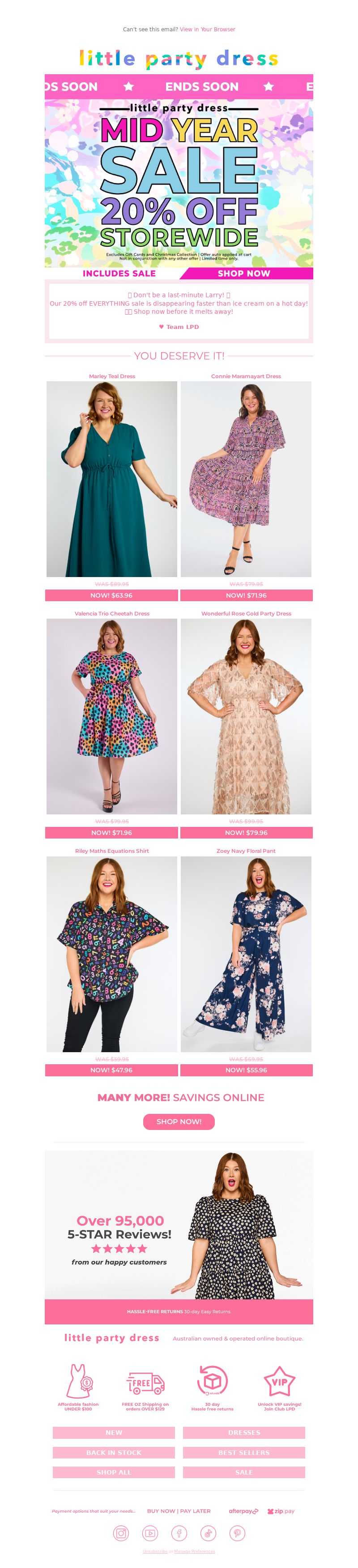View the Wonderful Rose Gold Party Dress
The width and height of the screenshot is (358, 1568).
coord(246,717)
